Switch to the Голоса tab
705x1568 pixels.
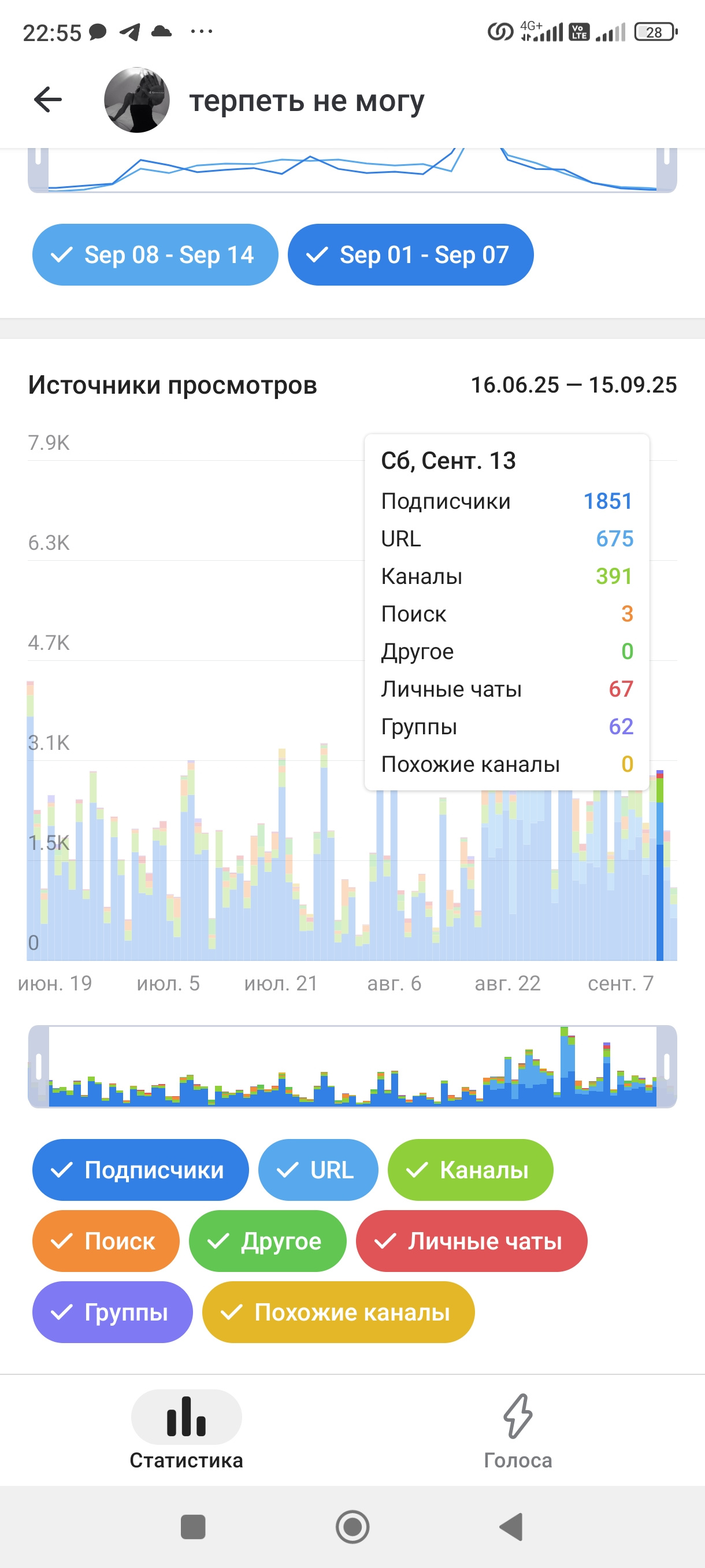(x=518, y=1430)
